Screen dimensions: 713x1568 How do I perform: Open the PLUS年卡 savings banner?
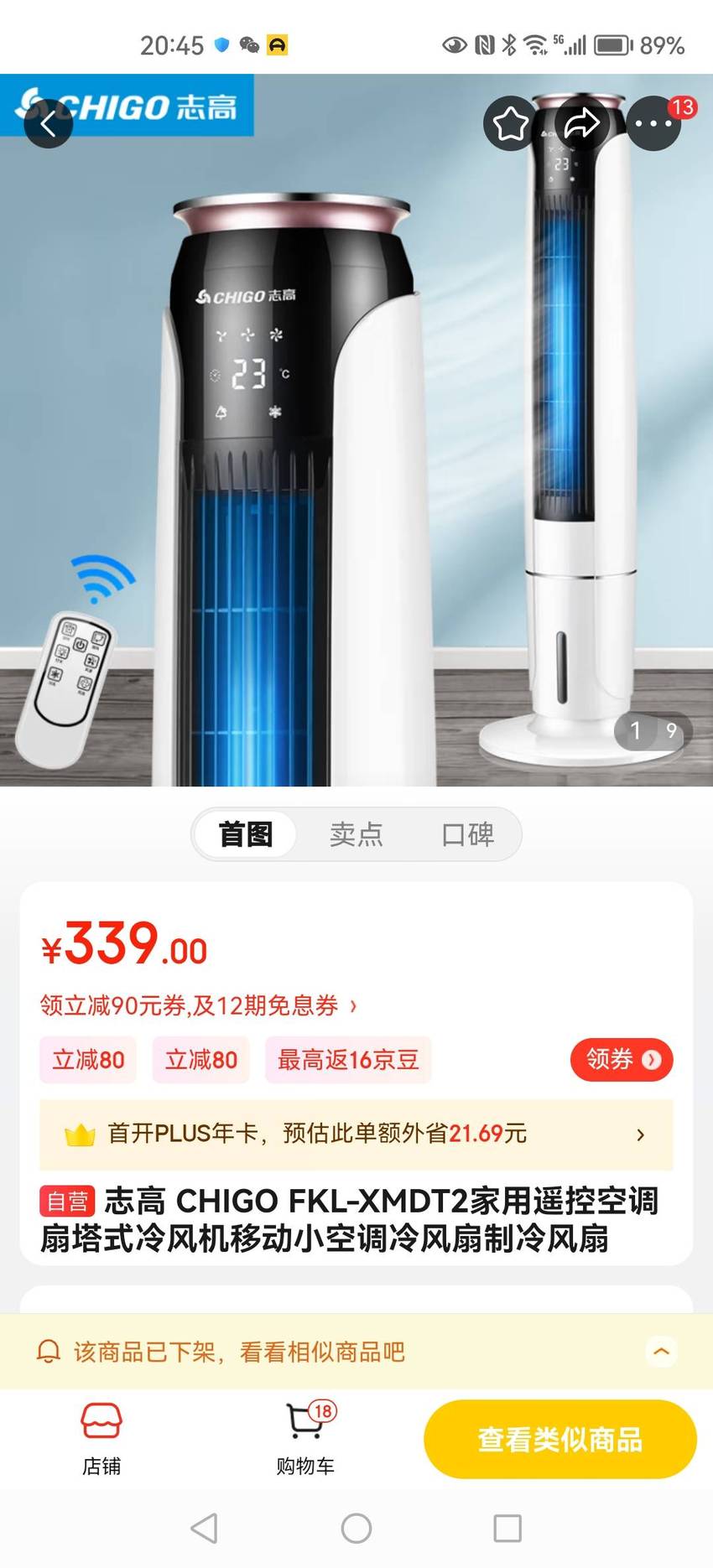(x=356, y=1134)
